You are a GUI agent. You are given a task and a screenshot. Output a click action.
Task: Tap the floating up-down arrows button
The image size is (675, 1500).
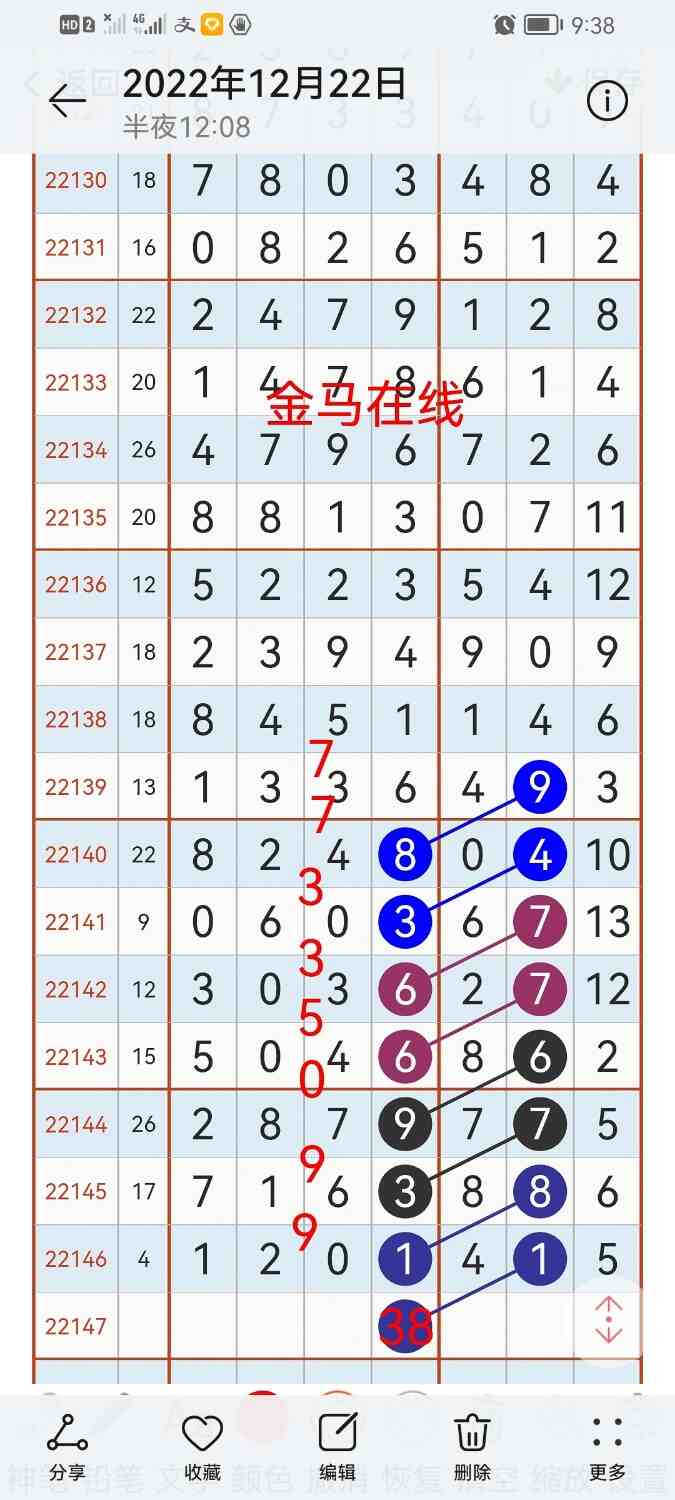click(608, 1321)
